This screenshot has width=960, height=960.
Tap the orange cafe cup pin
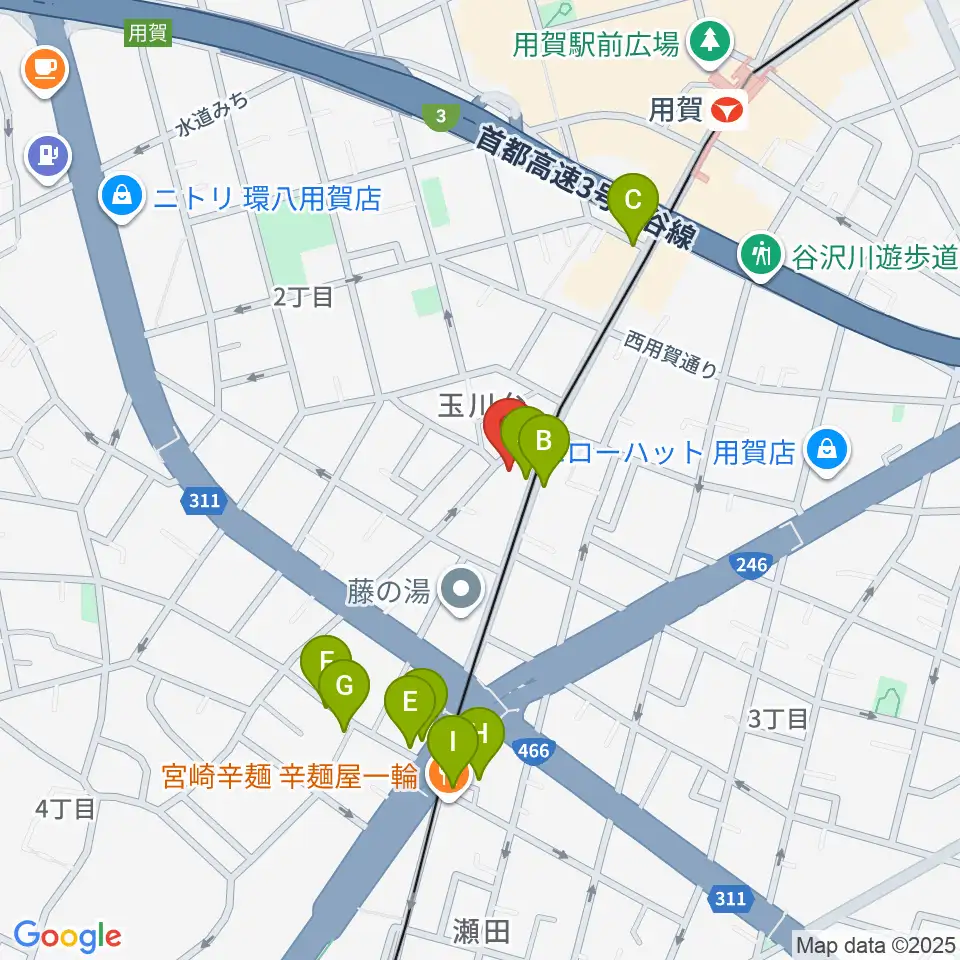(45, 69)
